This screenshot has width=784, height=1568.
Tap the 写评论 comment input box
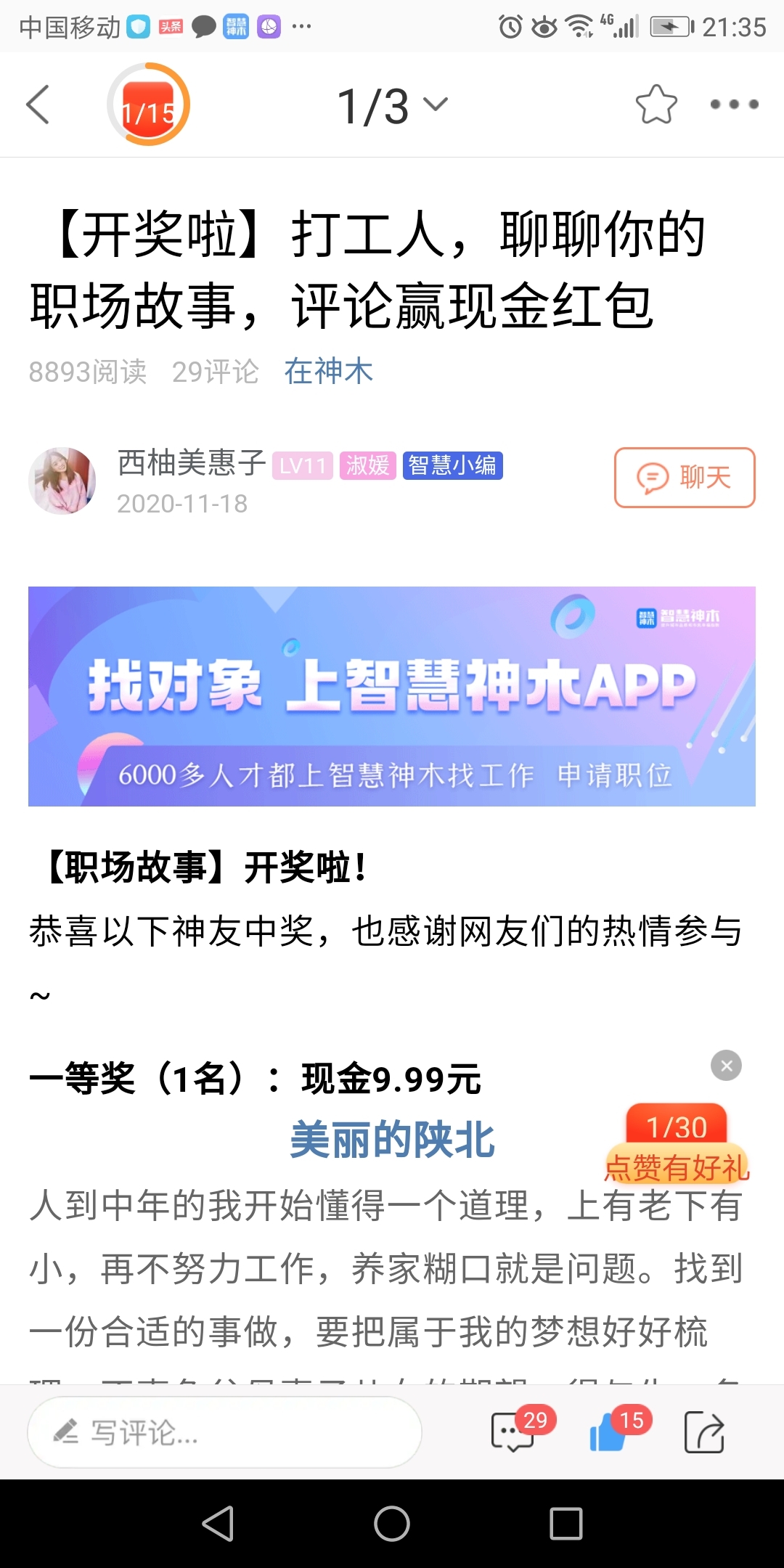(x=225, y=1432)
